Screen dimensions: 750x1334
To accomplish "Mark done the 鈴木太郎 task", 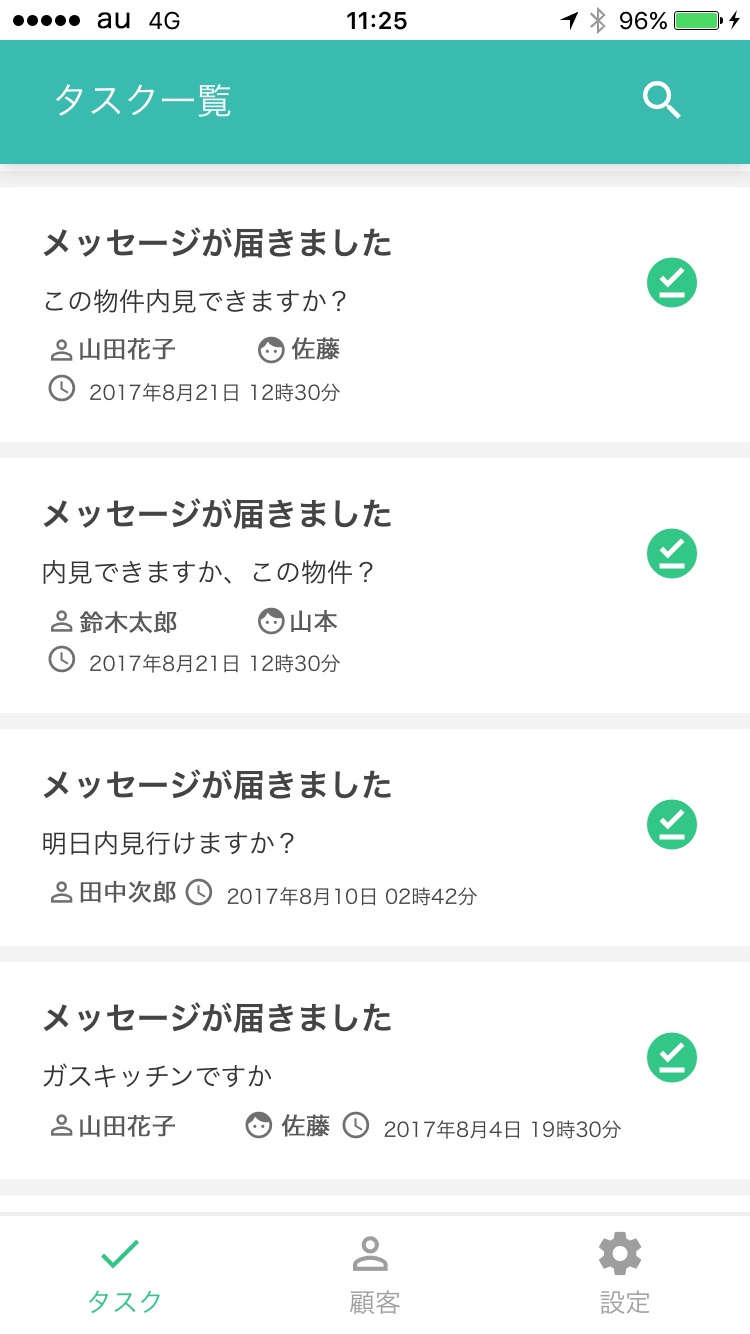I will point(672,553).
